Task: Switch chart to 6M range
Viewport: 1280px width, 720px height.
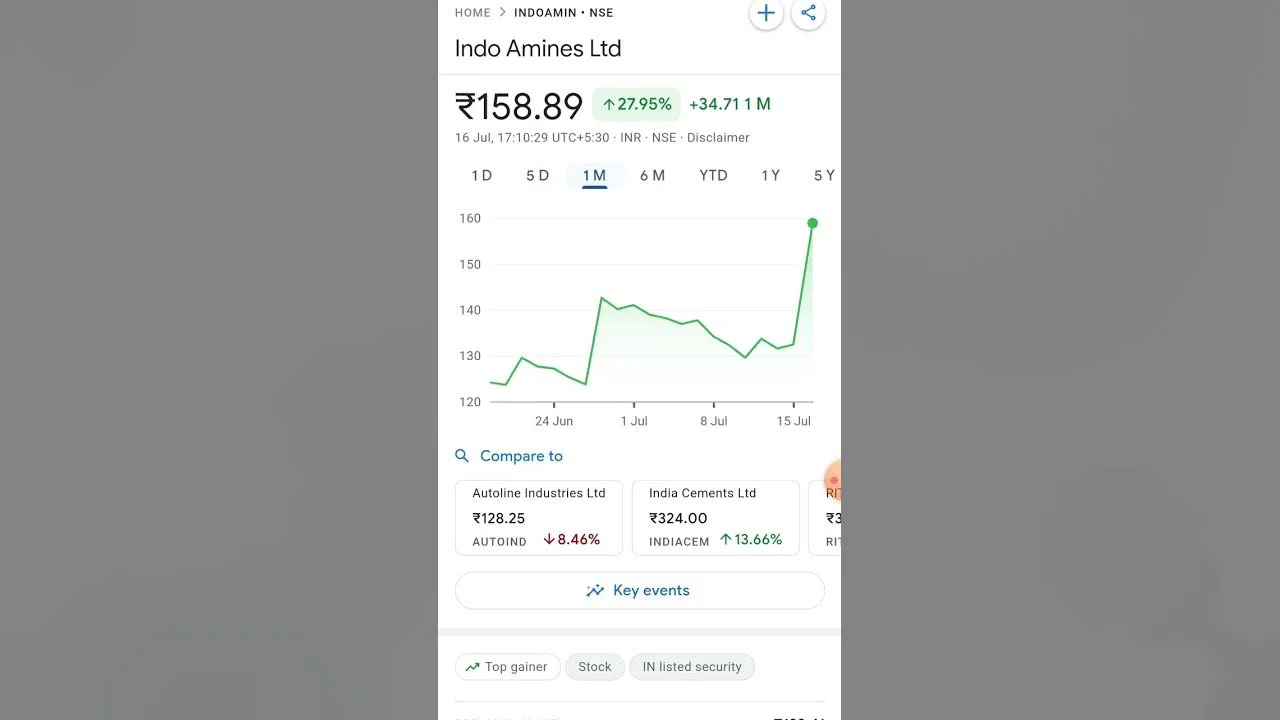Action: click(x=652, y=176)
